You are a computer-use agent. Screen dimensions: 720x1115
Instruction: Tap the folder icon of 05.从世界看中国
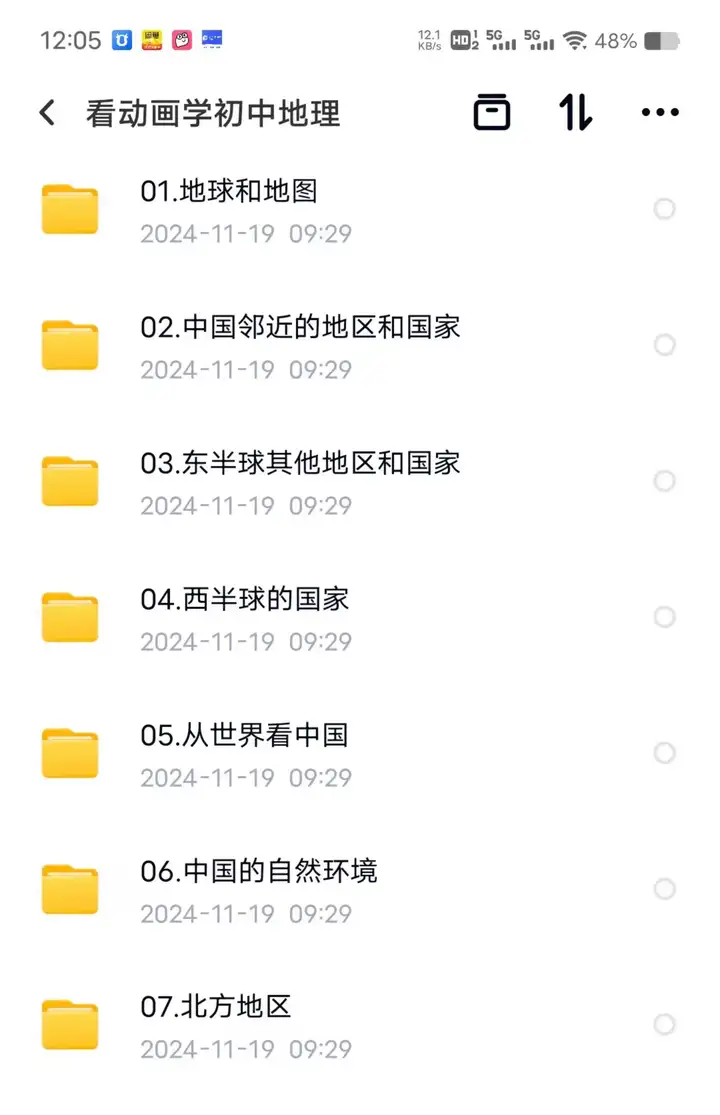(69, 753)
